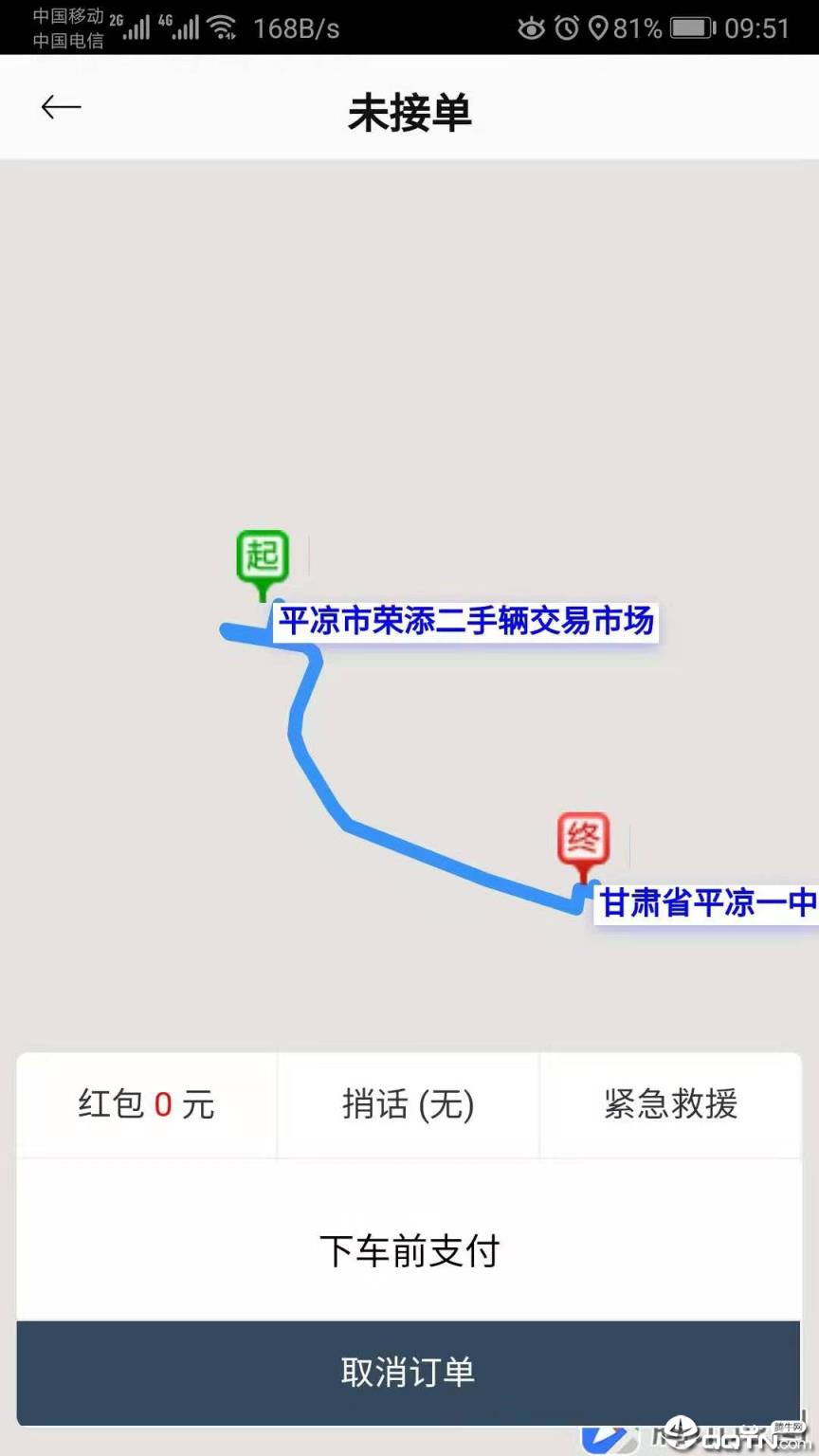This screenshot has height=1456, width=819.
Task: Open the 红包 0 元 amount selector
Action: (x=144, y=1104)
